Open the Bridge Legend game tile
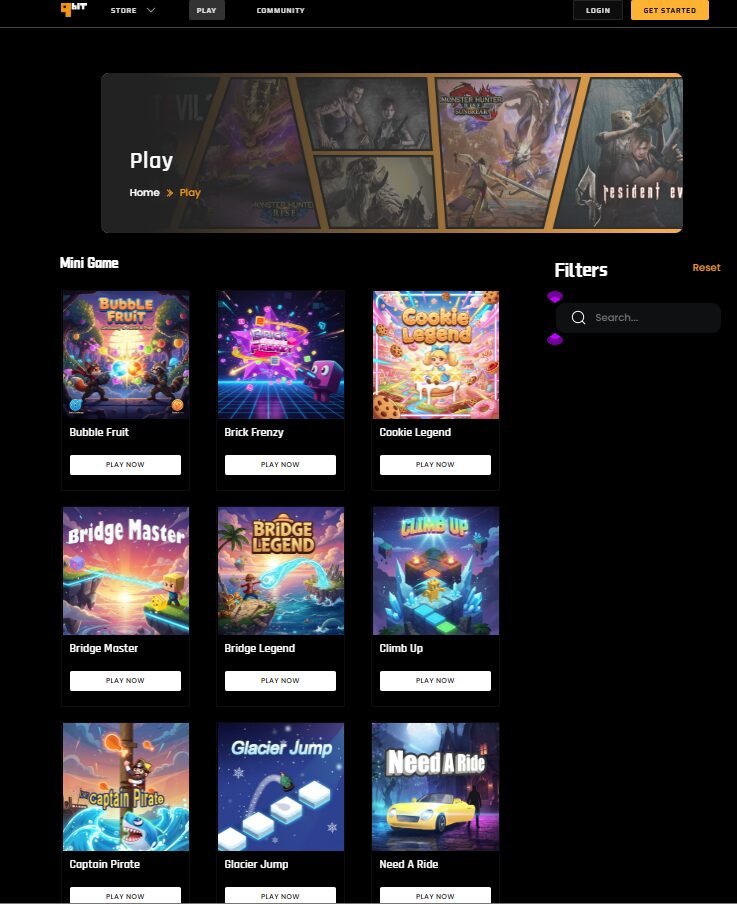This screenshot has width=737, height=904. click(280, 570)
